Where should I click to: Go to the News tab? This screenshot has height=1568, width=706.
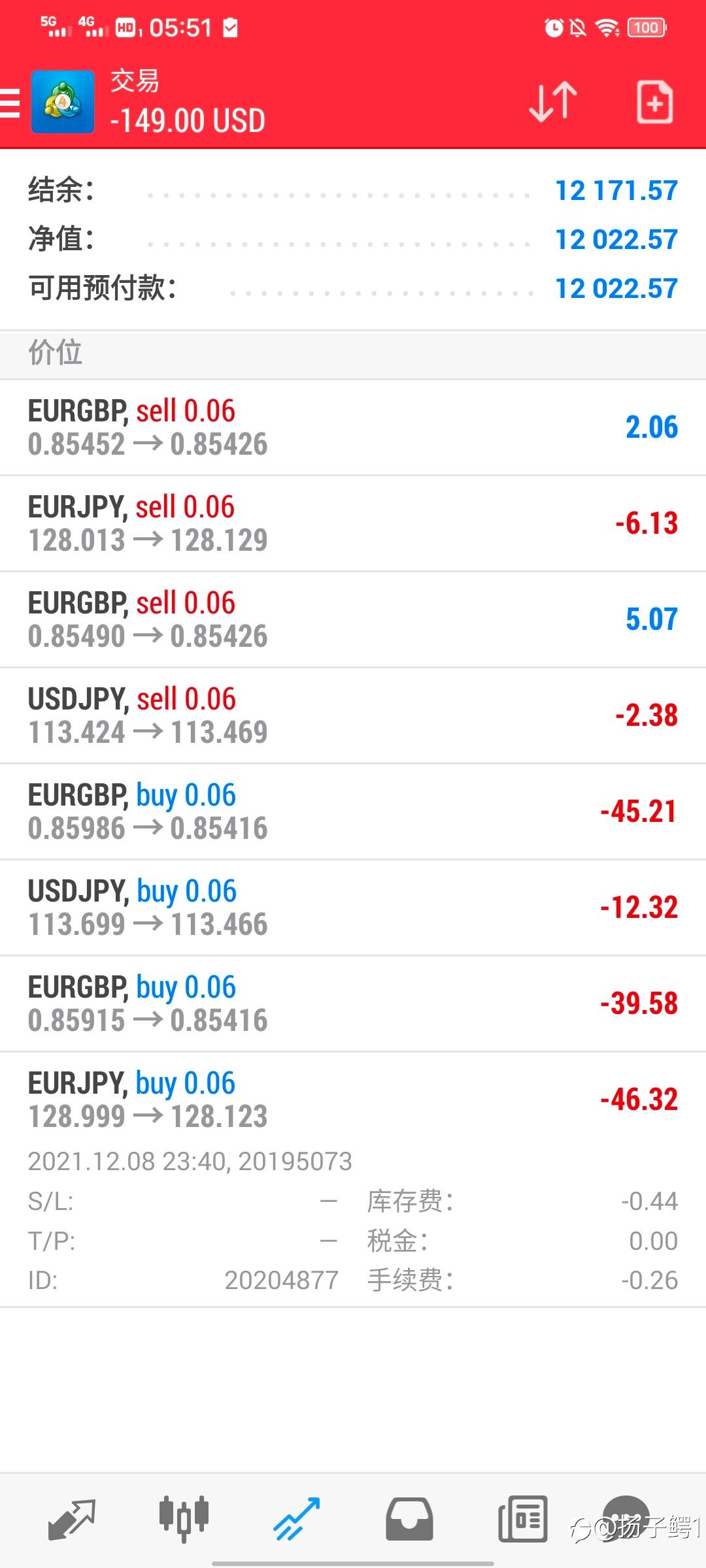[x=522, y=1519]
